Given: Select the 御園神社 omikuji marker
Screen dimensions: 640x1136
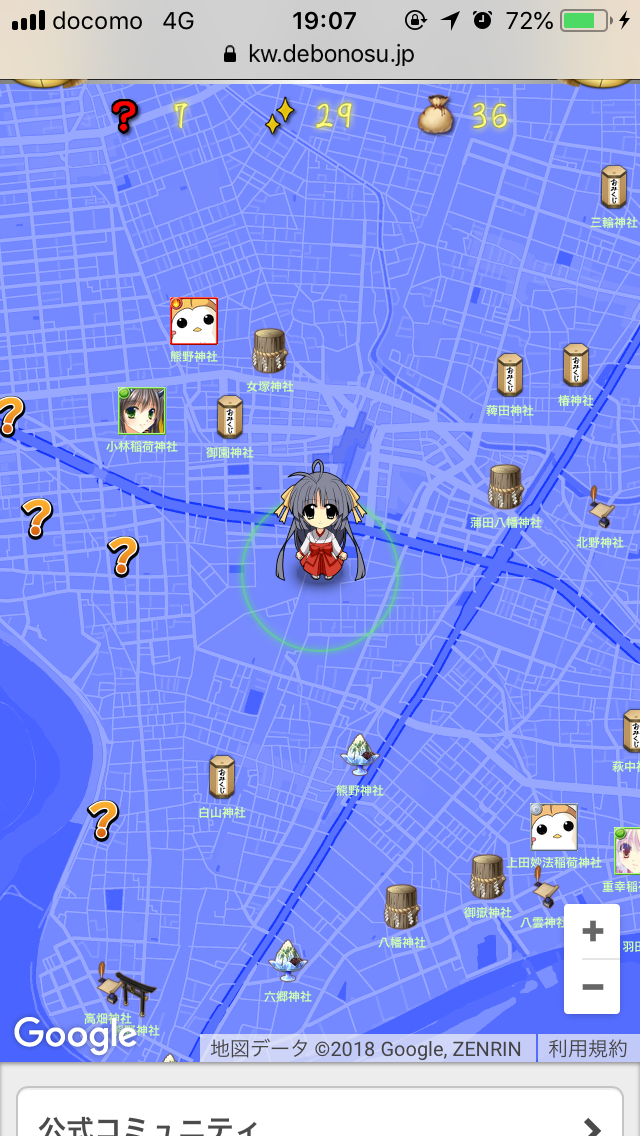Looking at the screenshot, I should coord(230,418).
